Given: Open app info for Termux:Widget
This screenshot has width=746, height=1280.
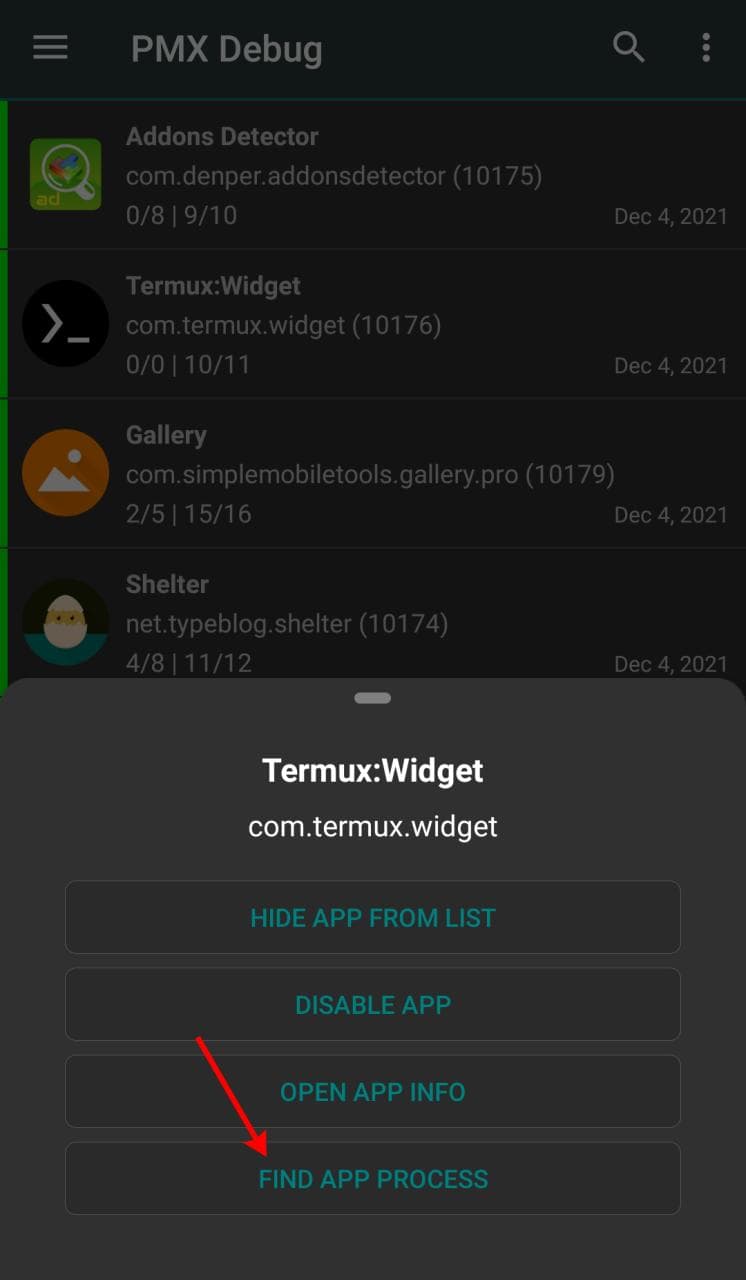Looking at the screenshot, I should 372,1091.
